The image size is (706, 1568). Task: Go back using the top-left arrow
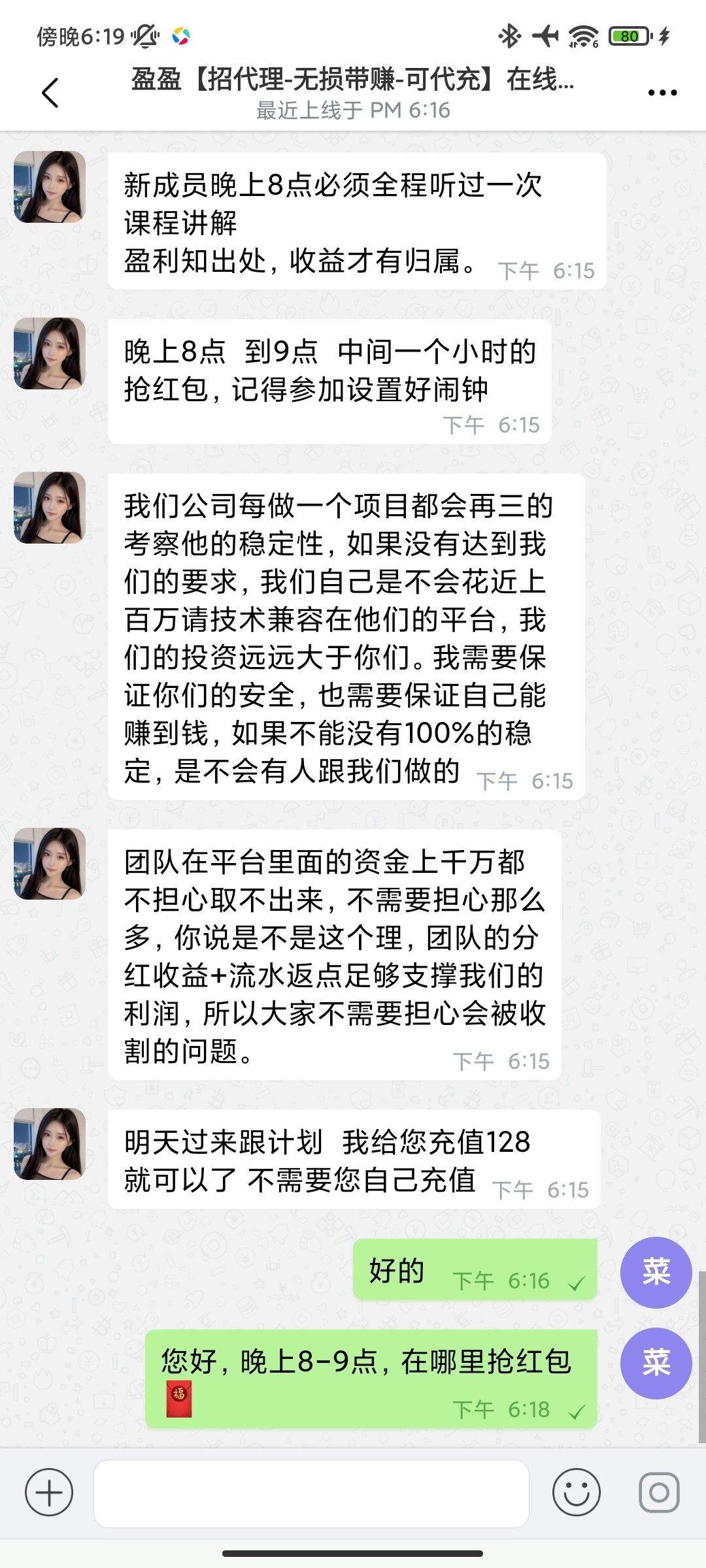(x=50, y=93)
